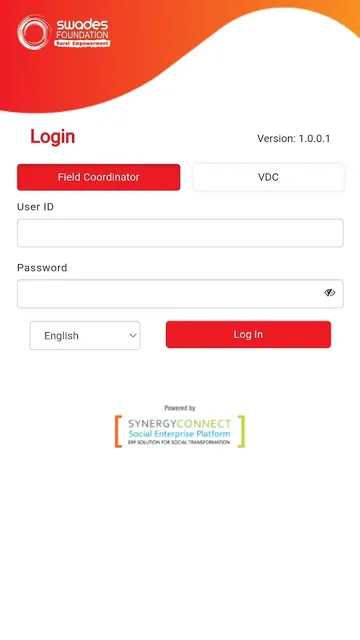
Task: Tap the Log In button
Action: pos(248,334)
